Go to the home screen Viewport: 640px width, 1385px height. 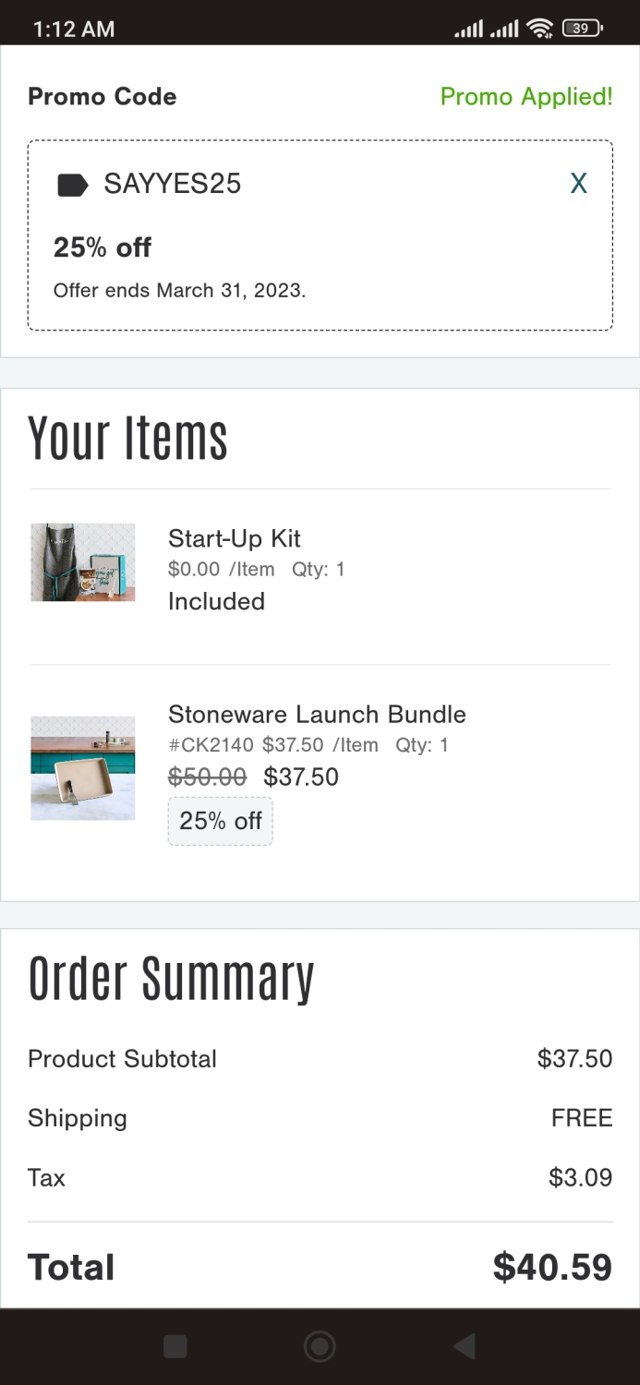[x=319, y=1346]
